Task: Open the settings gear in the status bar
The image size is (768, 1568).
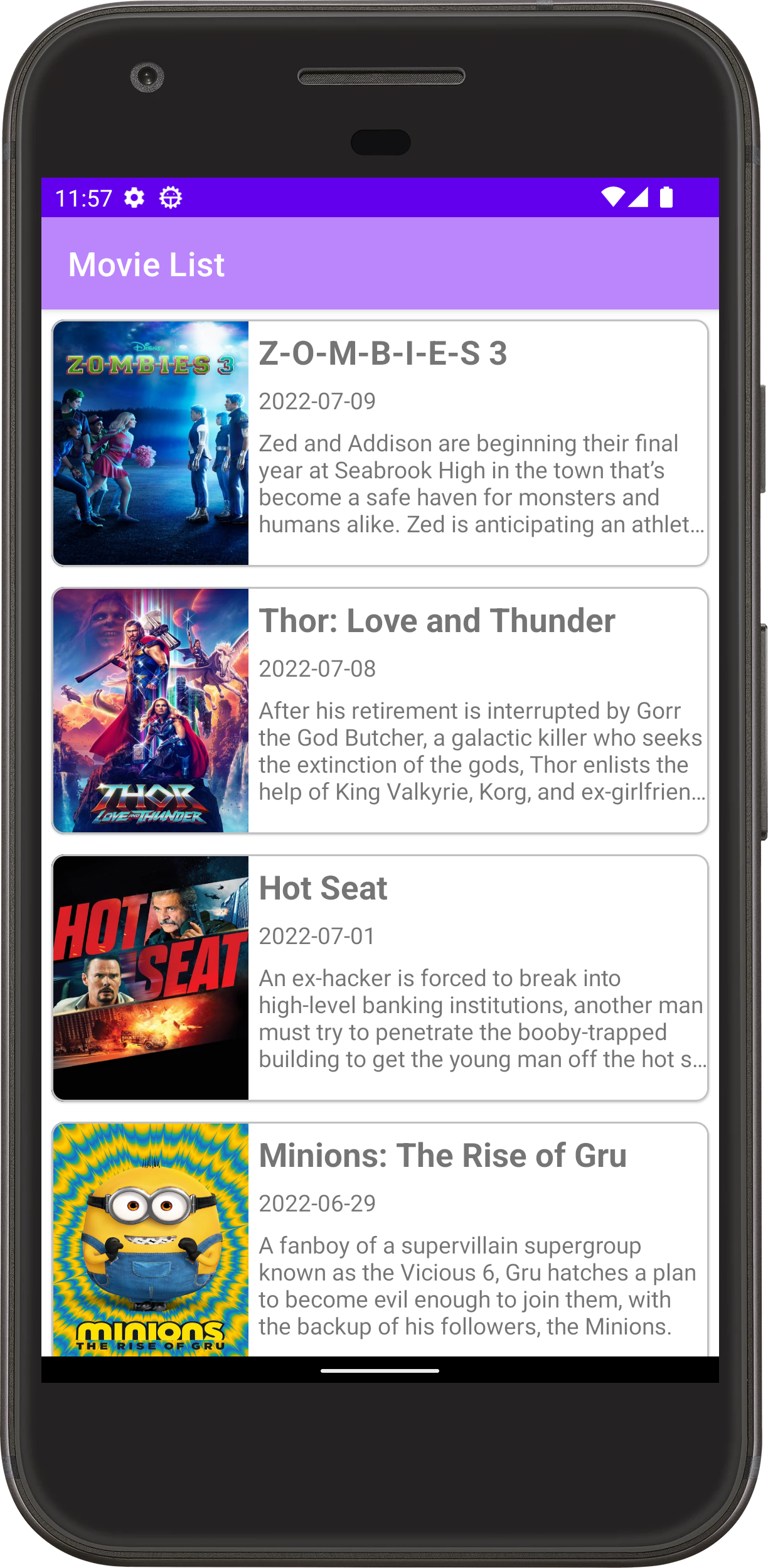Action: coord(135,198)
